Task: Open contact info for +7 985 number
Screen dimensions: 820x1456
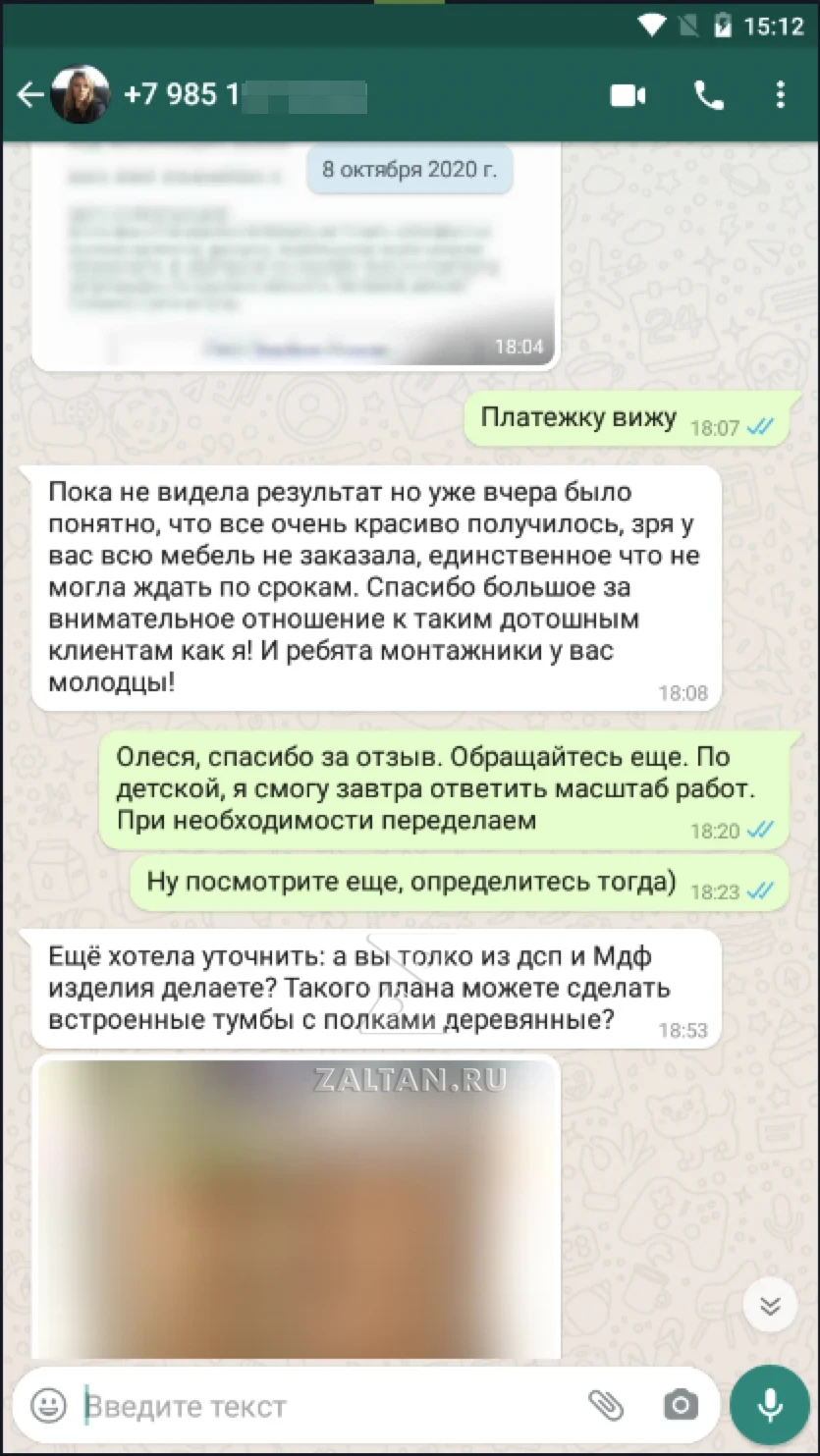Action: coord(246,95)
